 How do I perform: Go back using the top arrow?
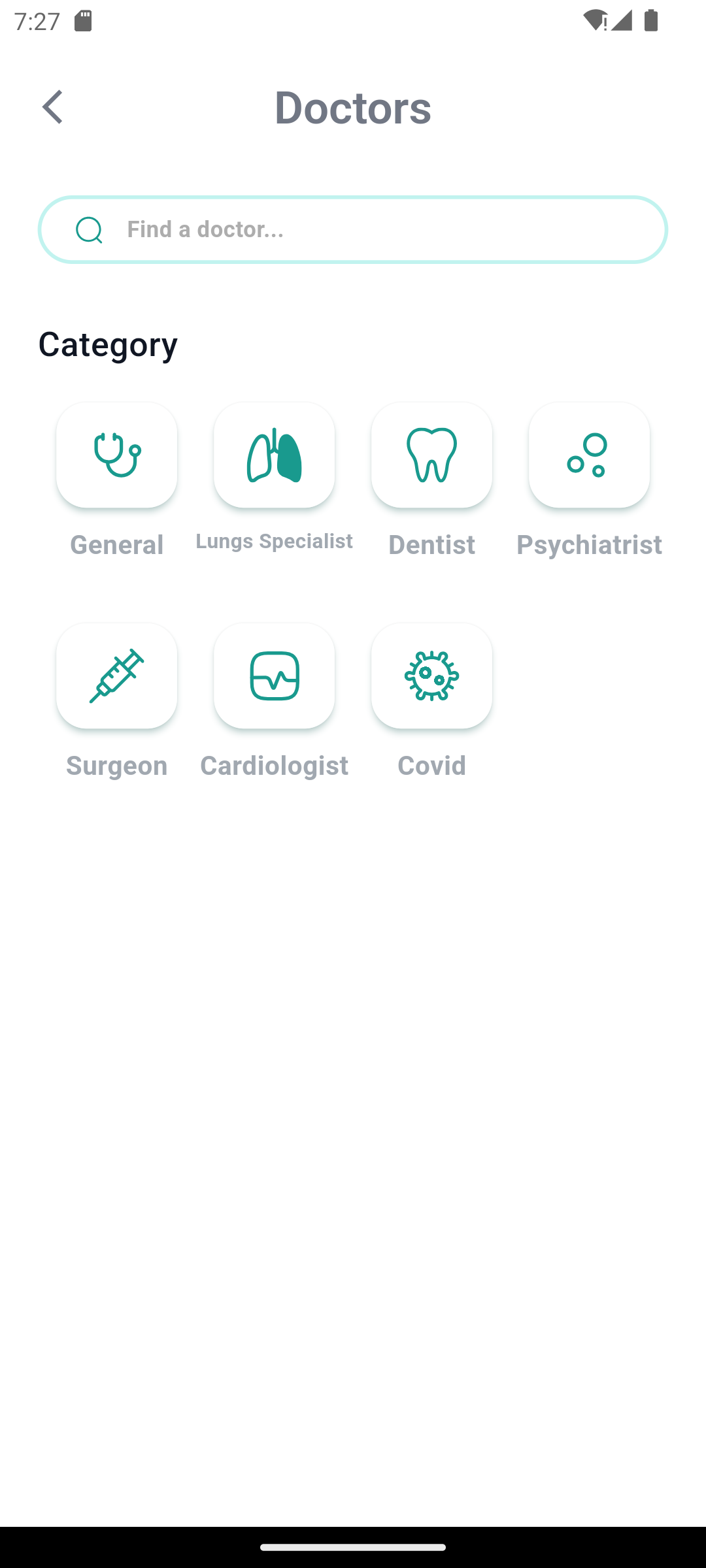click(52, 107)
